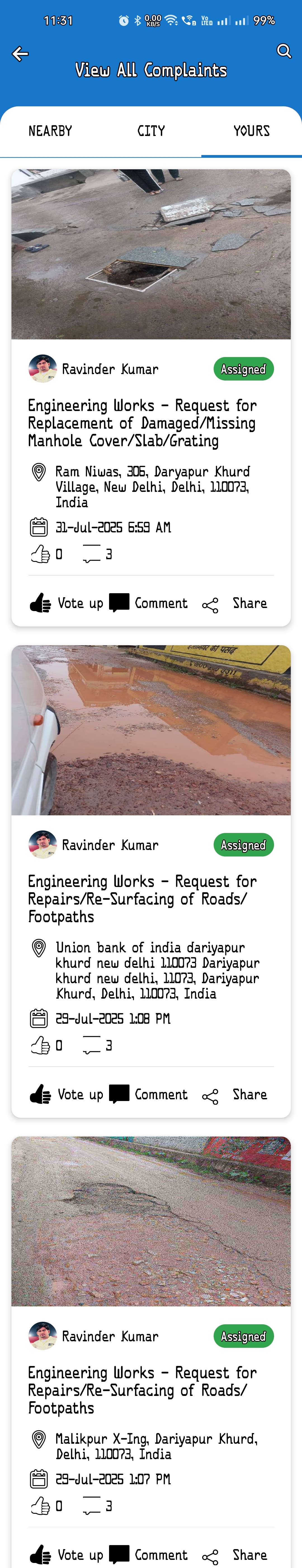Switch to the Nearby tab

pyautogui.click(x=51, y=132)
